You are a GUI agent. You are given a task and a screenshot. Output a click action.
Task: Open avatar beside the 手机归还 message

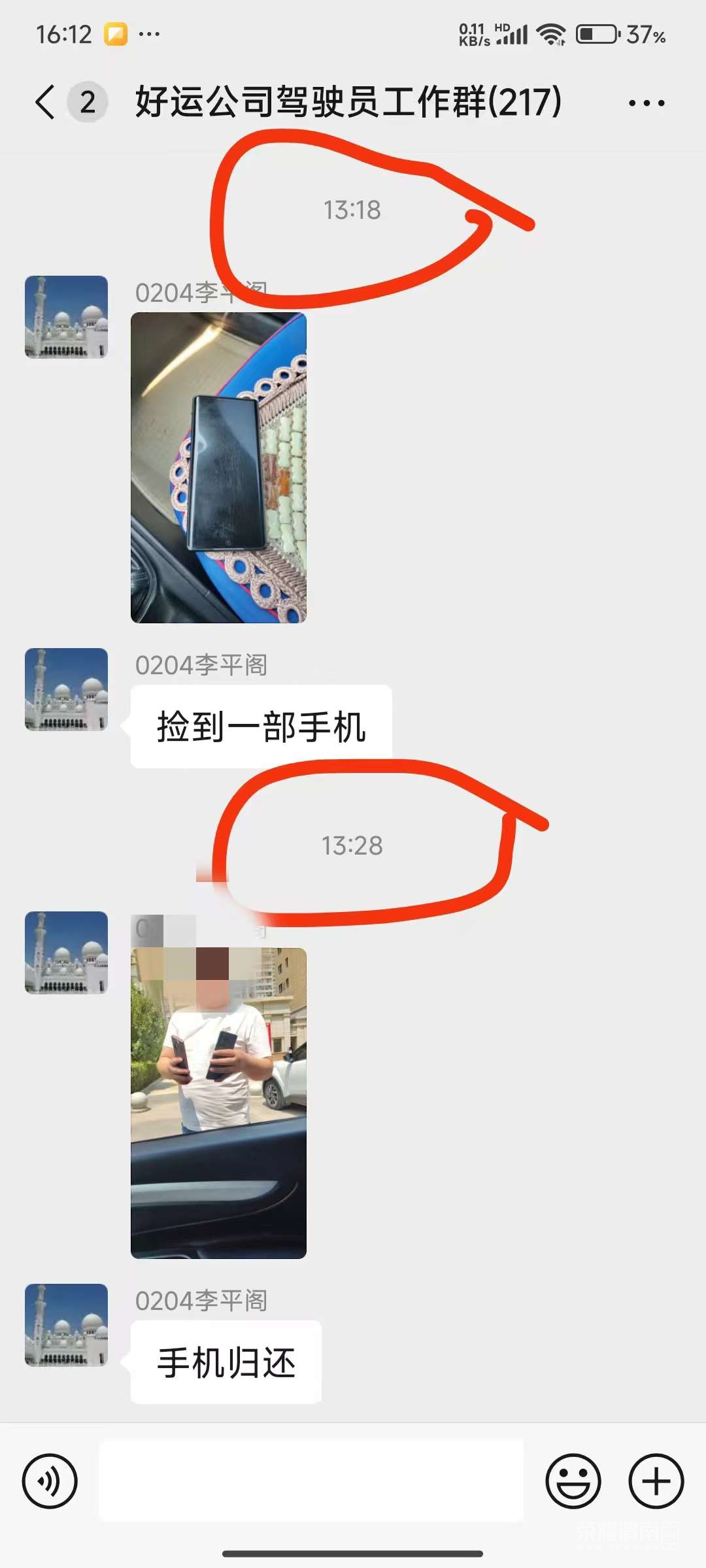pyautogui.click(x=66, y=1325)
